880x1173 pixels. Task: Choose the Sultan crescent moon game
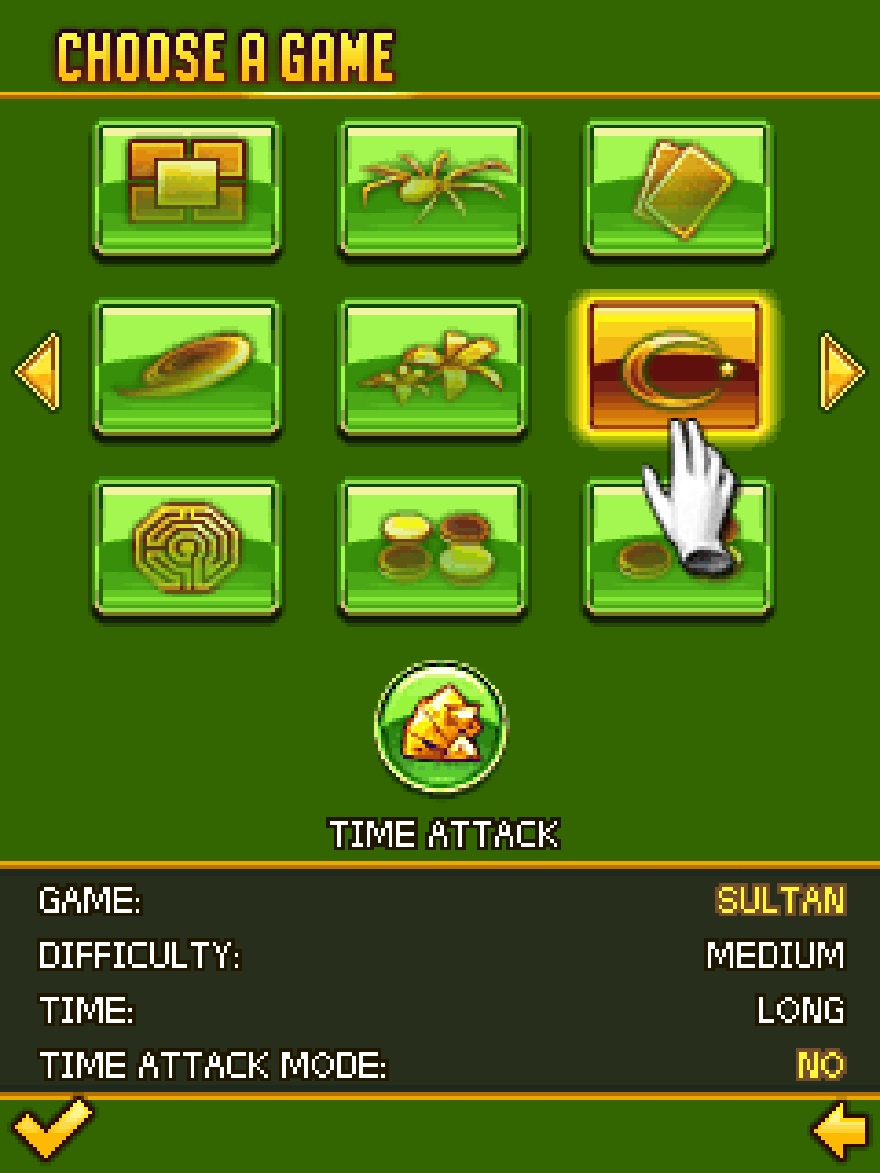675,365
